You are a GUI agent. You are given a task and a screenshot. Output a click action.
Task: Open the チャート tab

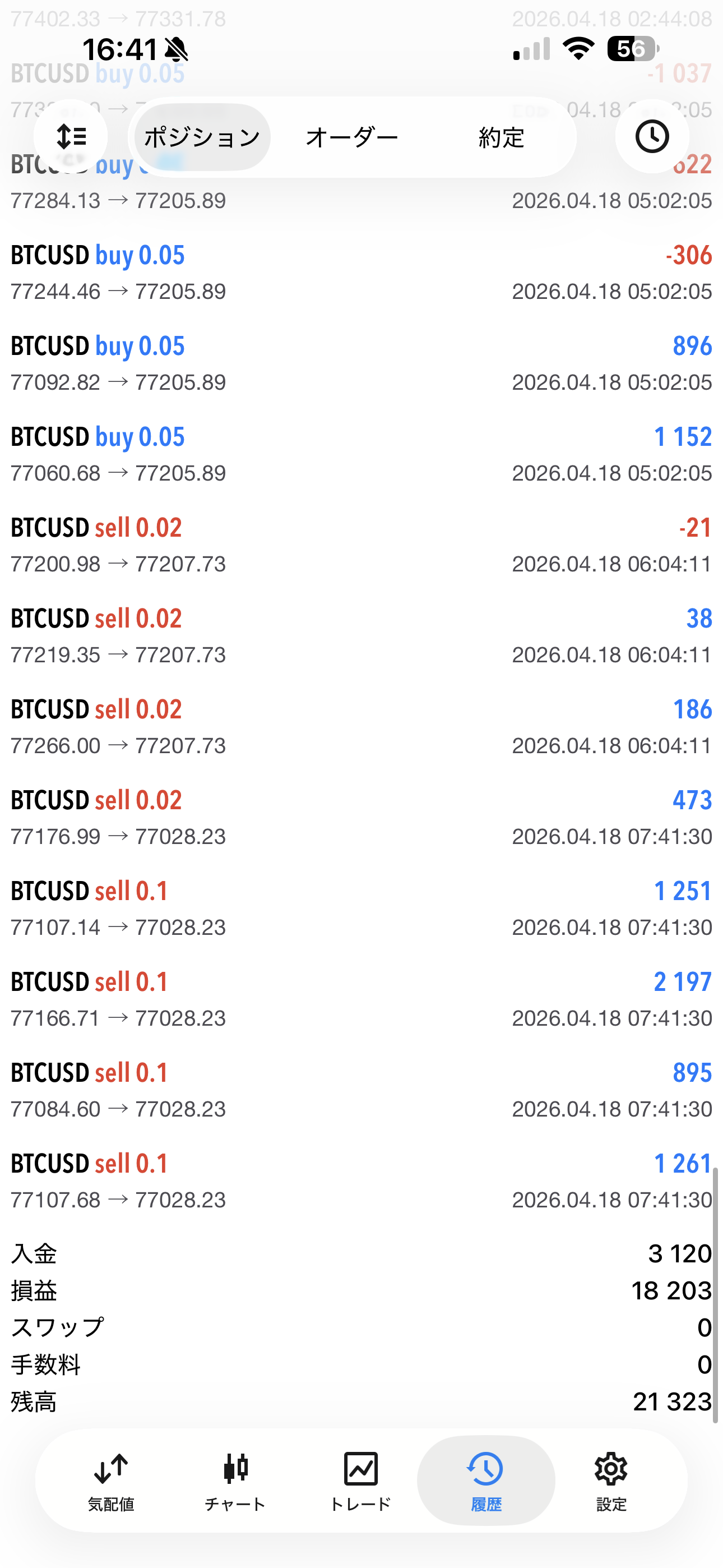click(235, 1481)
